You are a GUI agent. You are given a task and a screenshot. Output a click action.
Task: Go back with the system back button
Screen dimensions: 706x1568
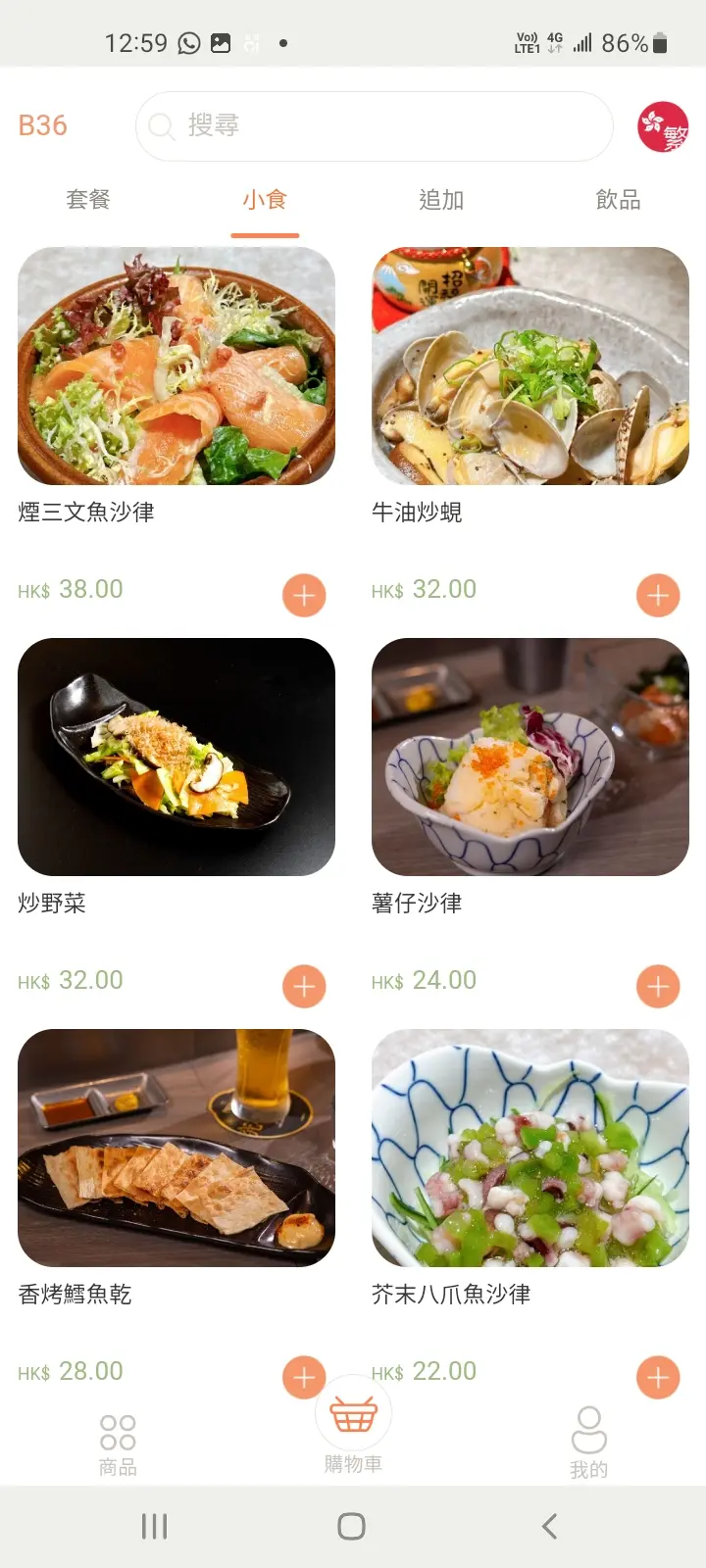[x=550, y=1526]
